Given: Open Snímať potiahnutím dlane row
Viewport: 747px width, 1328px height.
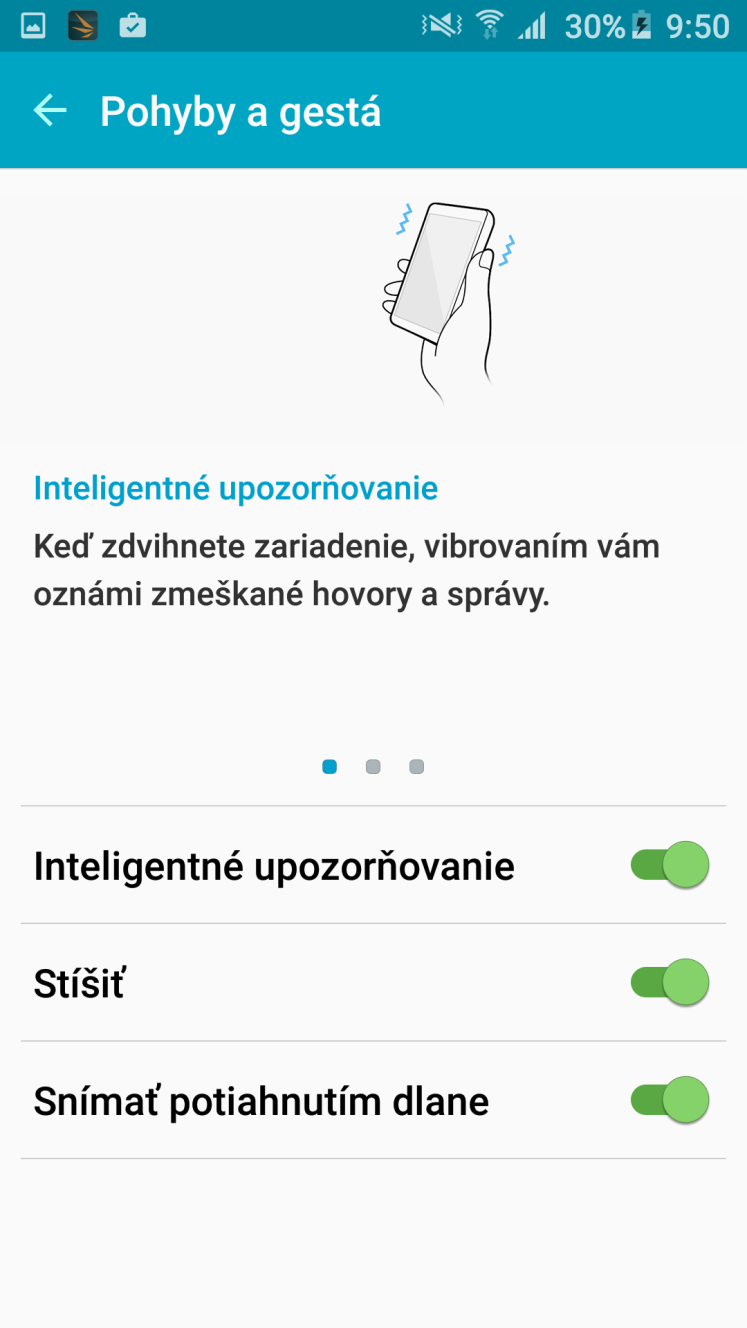Looking at the screenshot, I should [x=373, y=1101].
